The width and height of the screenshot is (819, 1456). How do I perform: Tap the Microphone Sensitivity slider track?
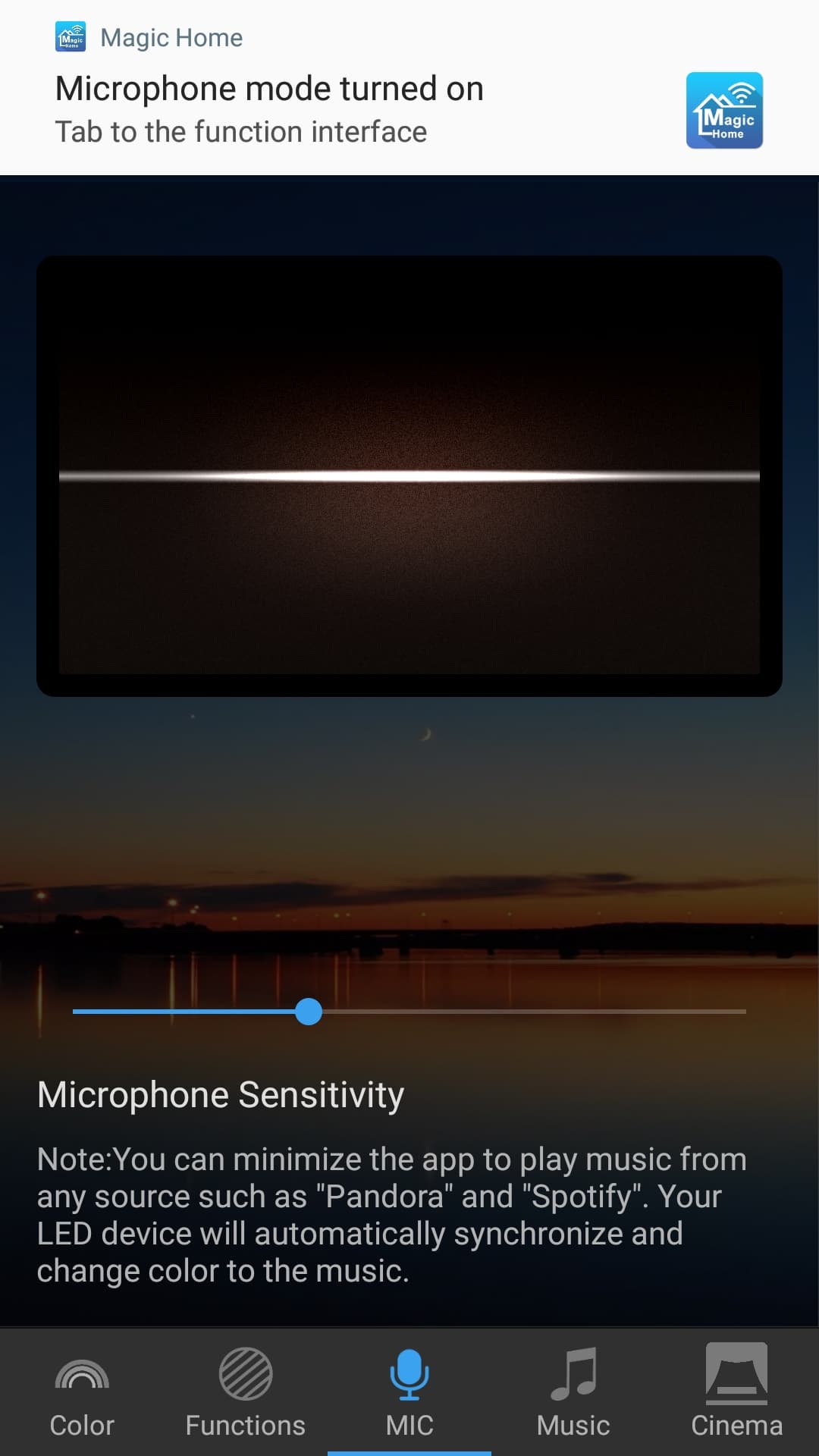pyautogui.click(x=409, y=1012)
